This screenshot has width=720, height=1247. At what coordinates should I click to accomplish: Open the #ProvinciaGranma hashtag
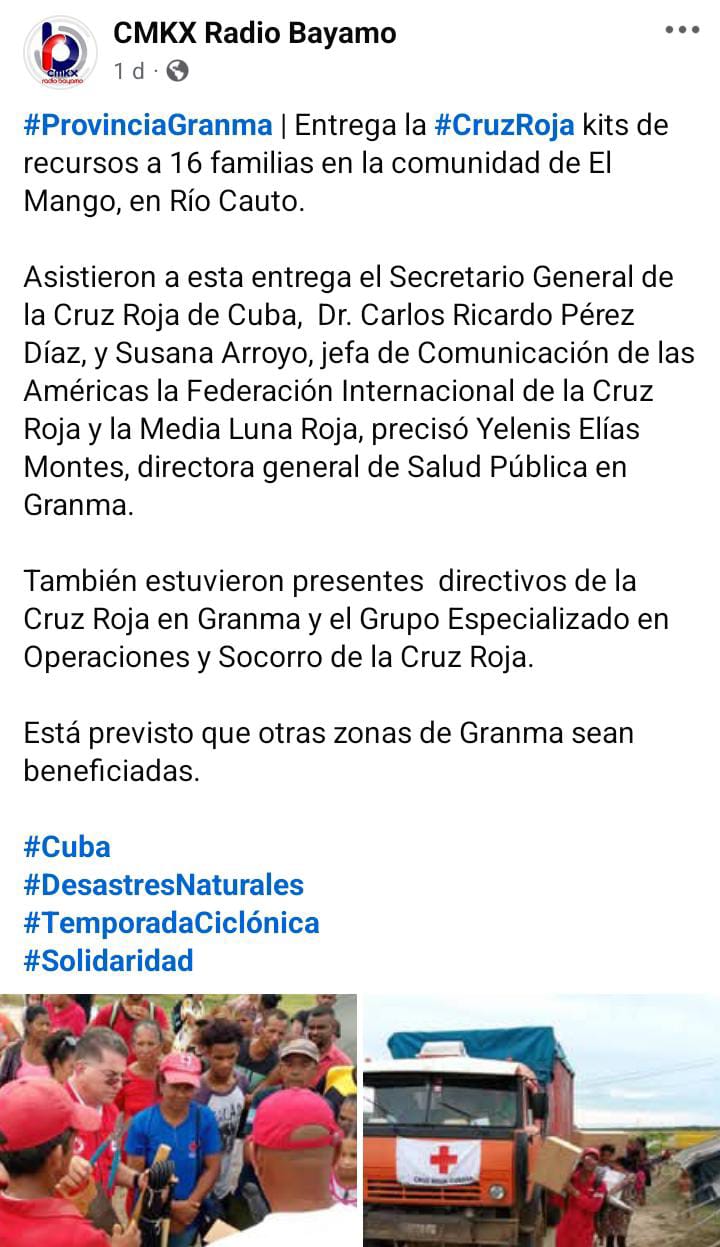pos(148,125)
